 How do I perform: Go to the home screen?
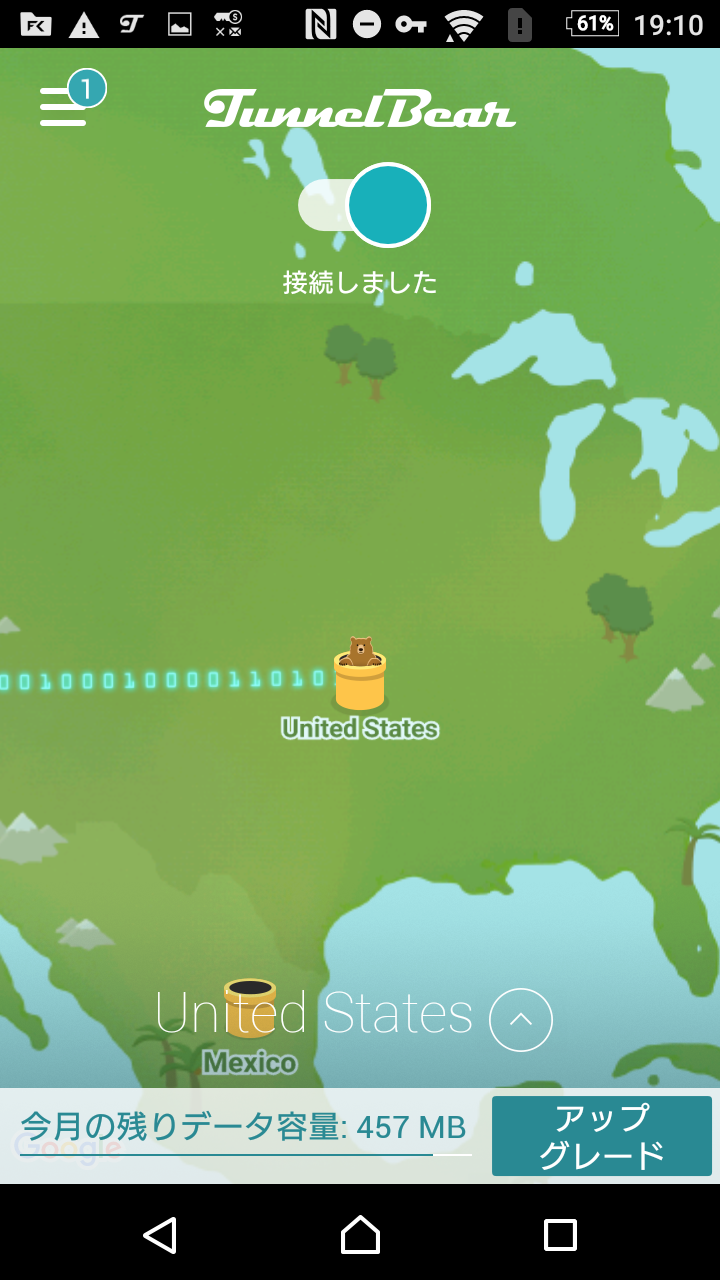(x=360, y=1235)
